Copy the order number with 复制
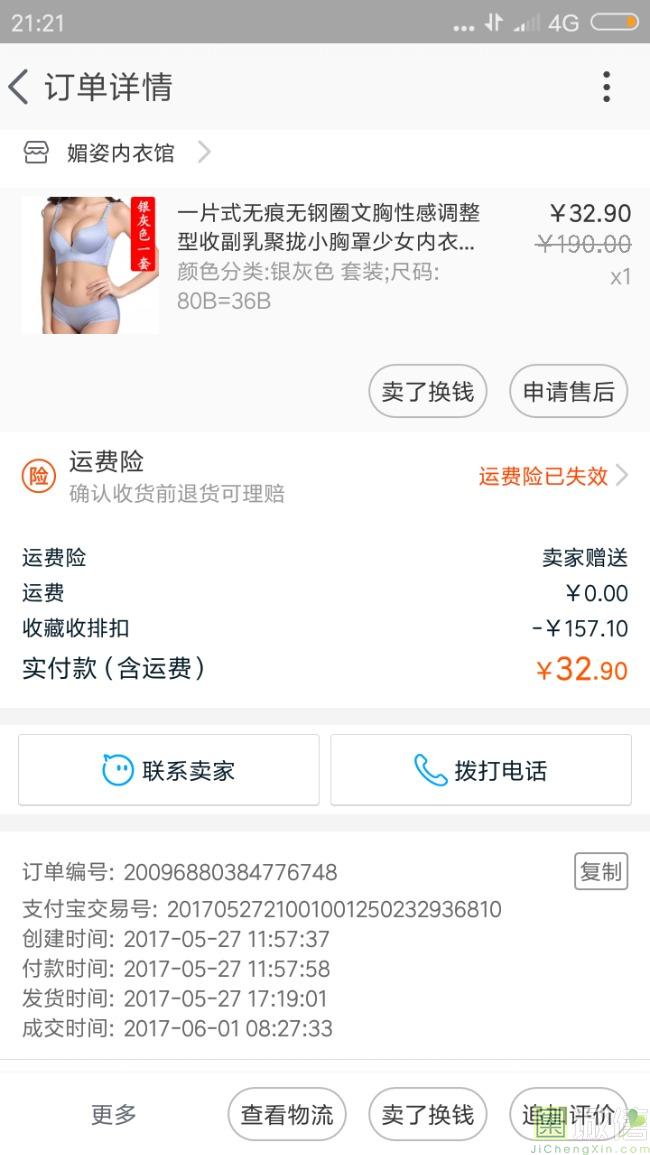This screenshot has height=1155, width=650. point(600,871)
